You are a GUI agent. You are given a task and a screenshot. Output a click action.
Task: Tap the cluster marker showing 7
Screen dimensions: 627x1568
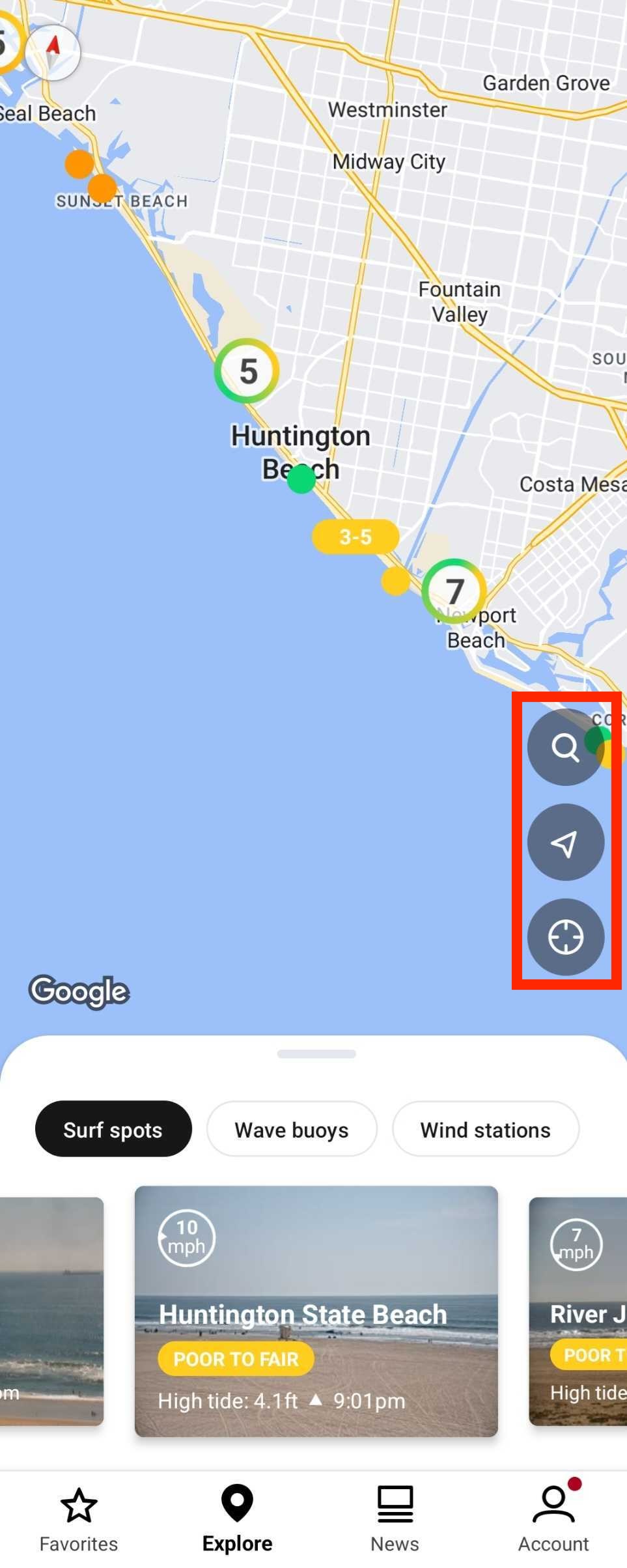coord(454,591)
